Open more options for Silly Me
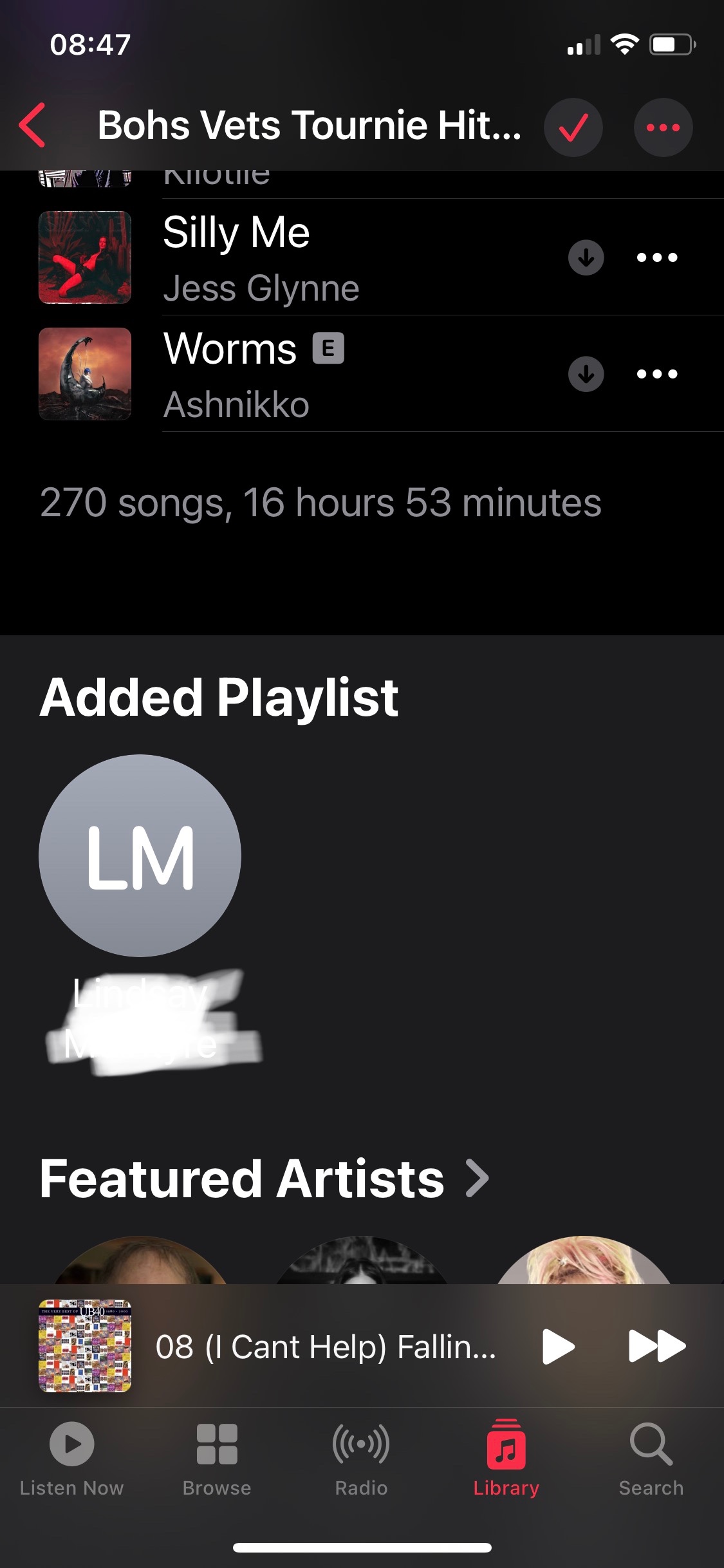This screenshot has width=724, height=1568. 656,257
